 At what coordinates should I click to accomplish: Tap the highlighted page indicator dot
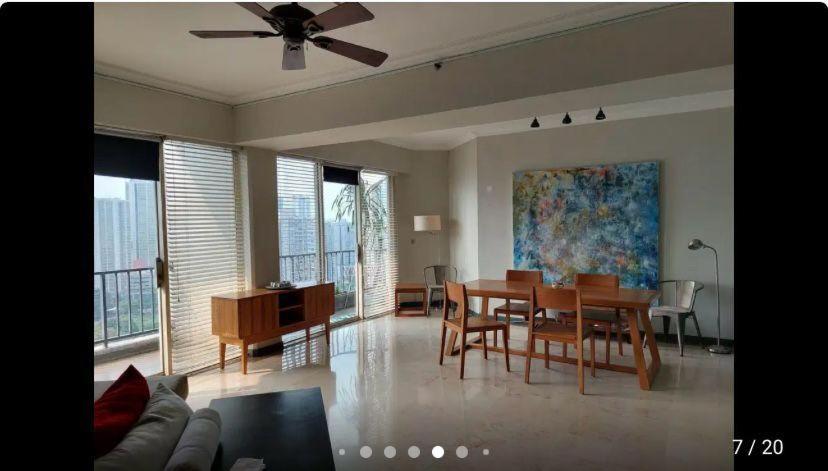tap(437, 452)
